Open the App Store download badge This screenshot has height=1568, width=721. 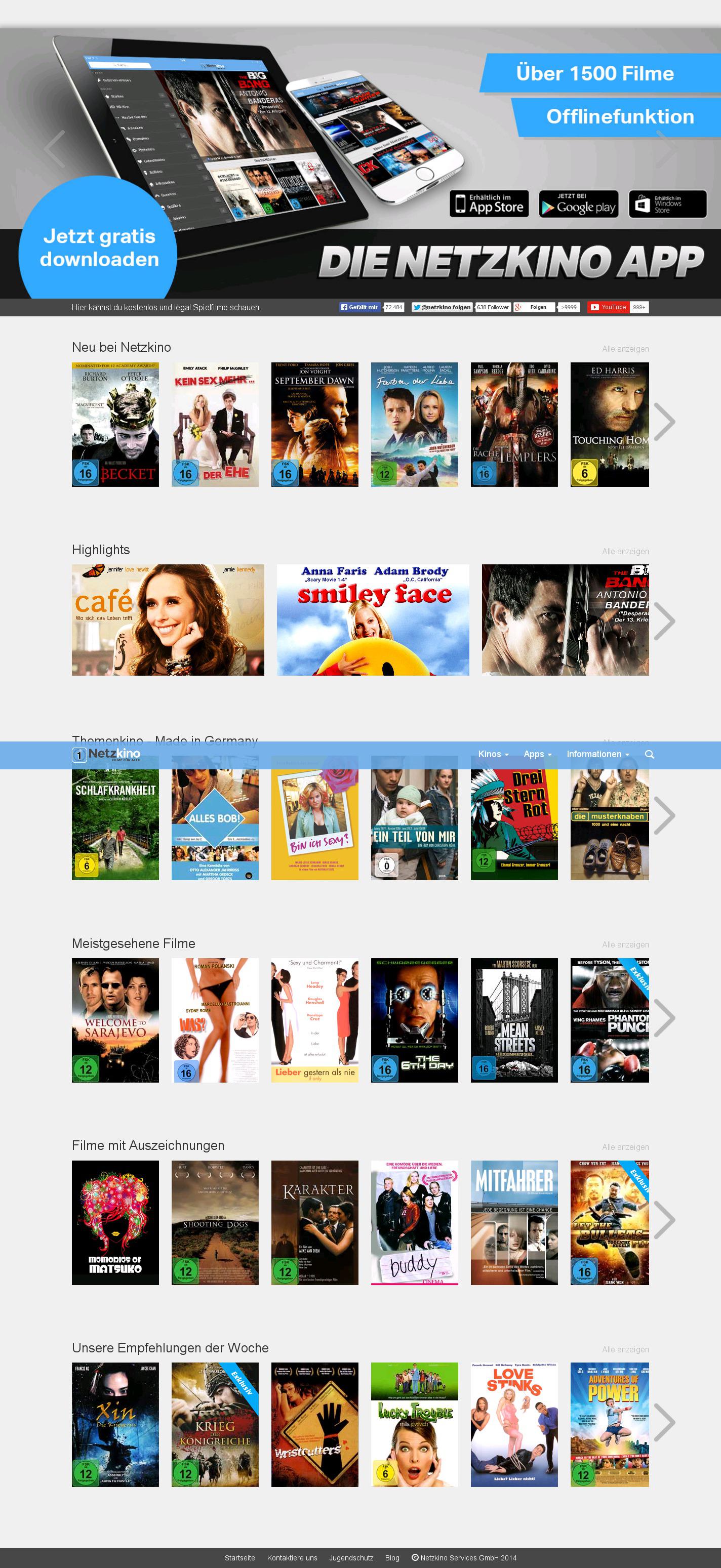(489, 204)
